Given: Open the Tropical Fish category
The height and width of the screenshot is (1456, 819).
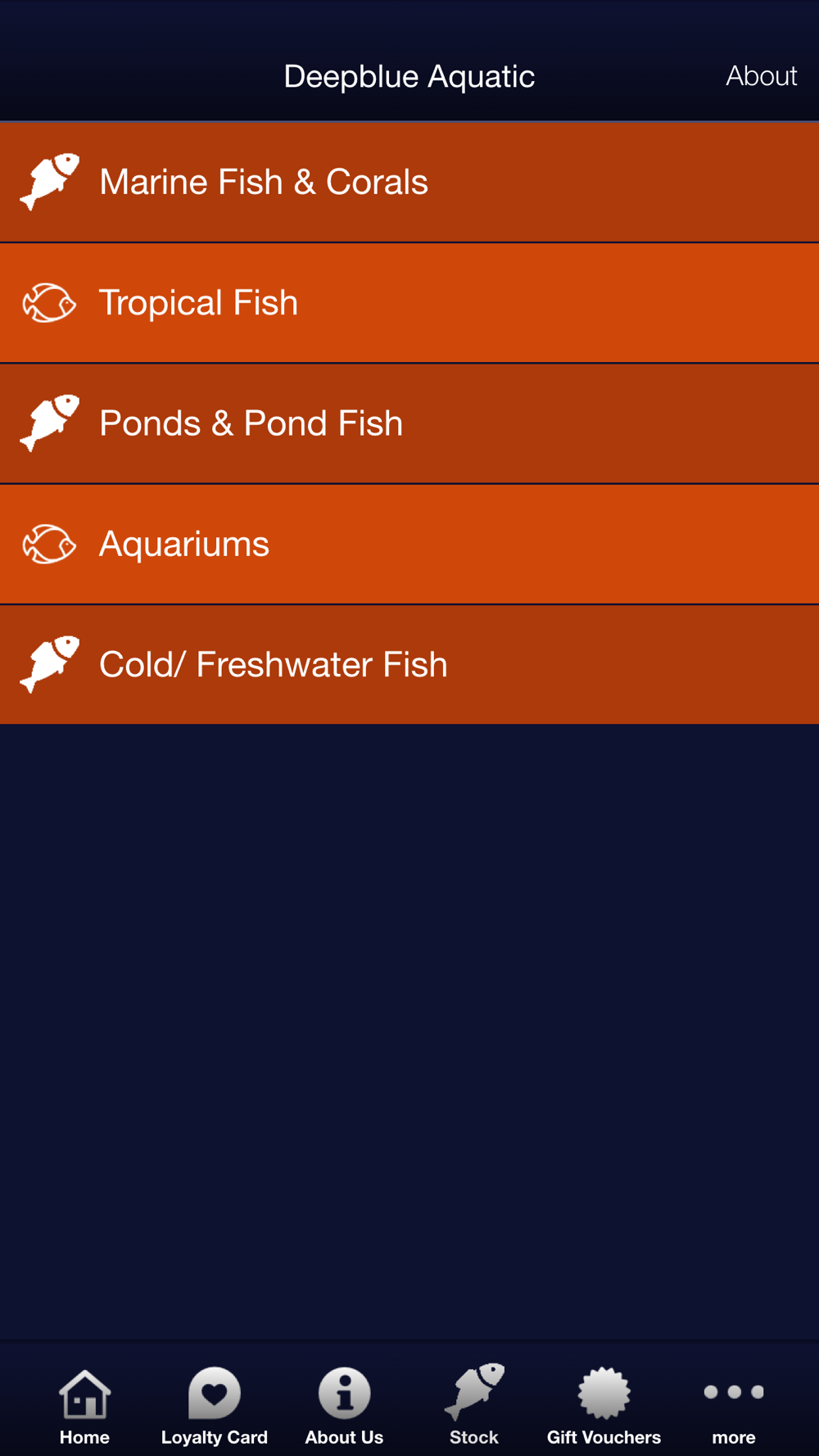Looking at the screenshot, I should coord(409,303).
